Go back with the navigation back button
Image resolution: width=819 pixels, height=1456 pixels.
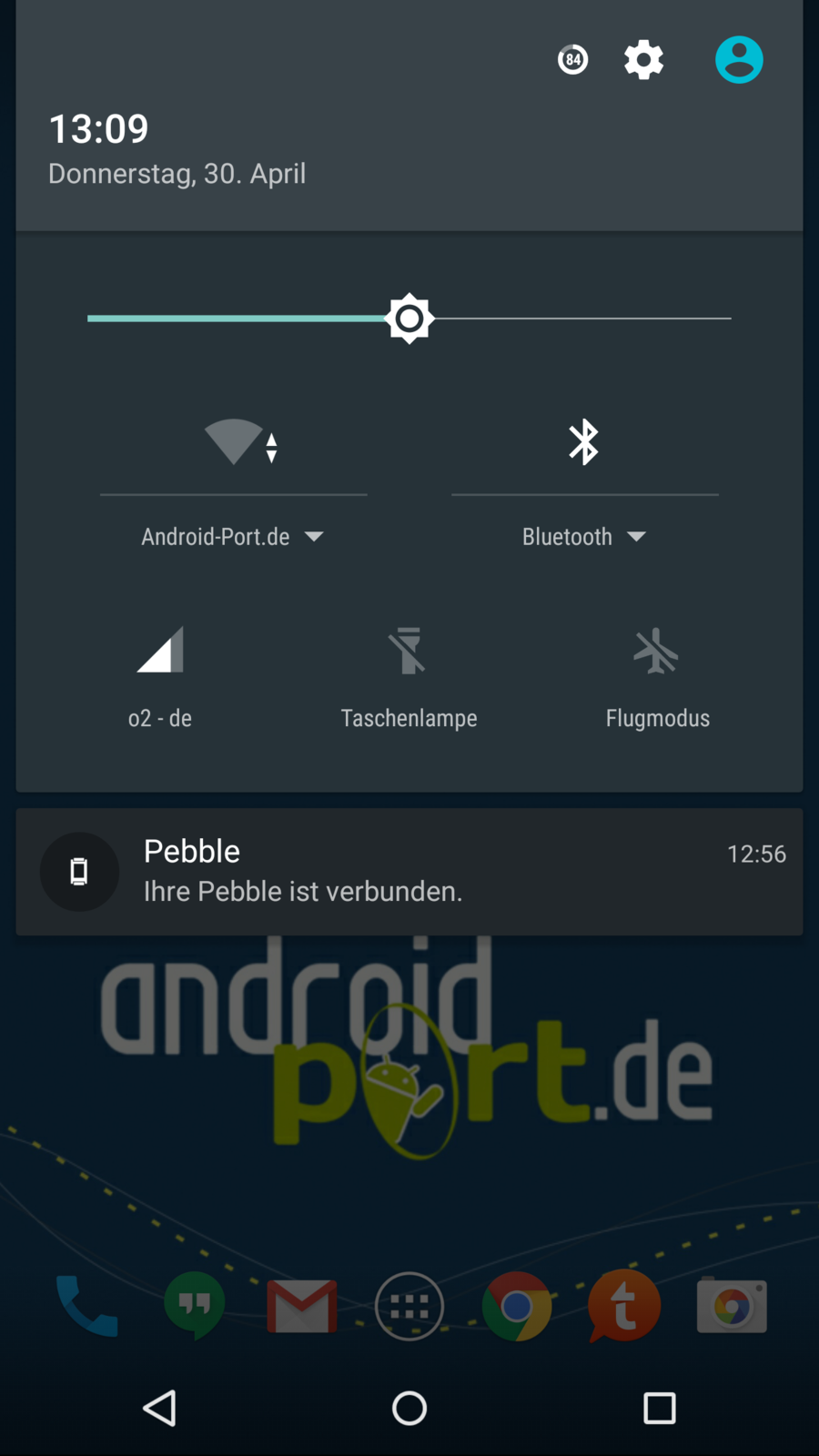click(160, 1408)
